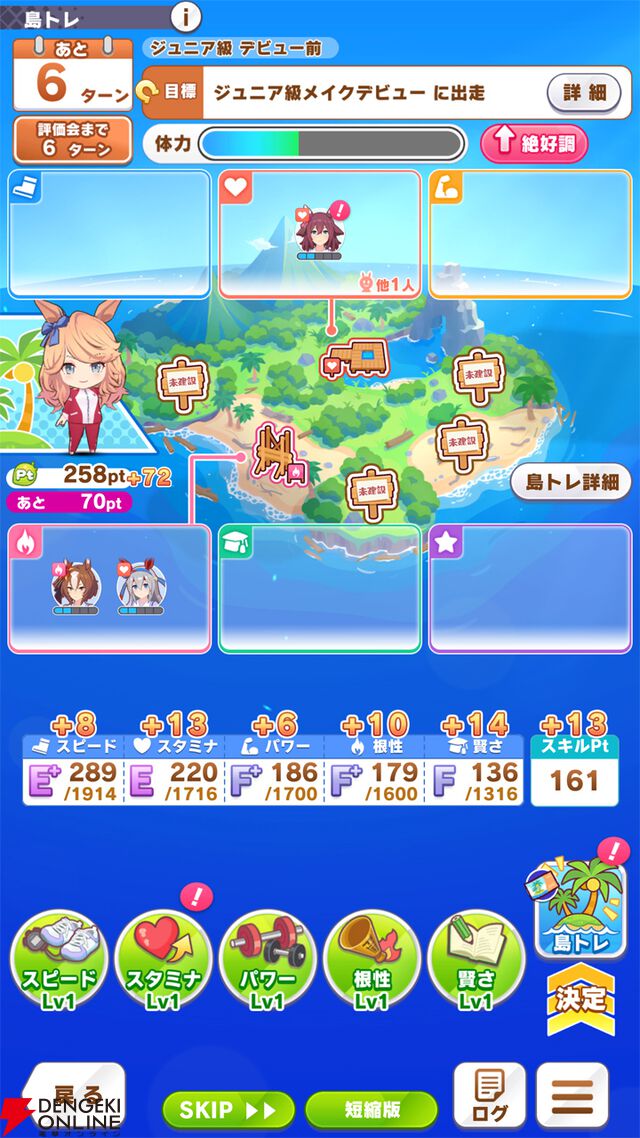Viewport: 640px width, 1138px height.
Task: Open the ログ log viewer
Action: pyautogui.click(x=489, y=1096)
